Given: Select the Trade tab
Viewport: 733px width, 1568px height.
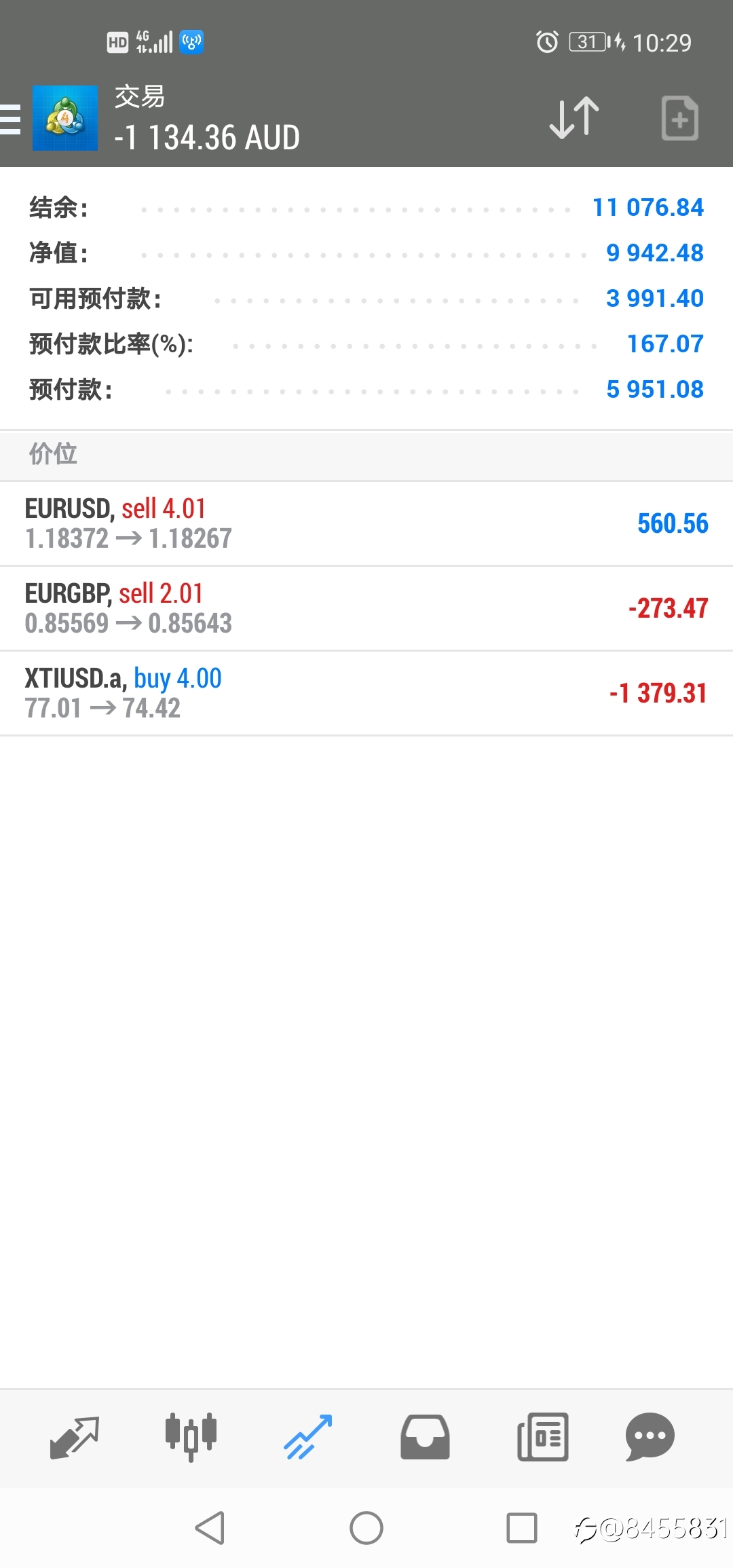Looking at the screenshot, I should (x=308, y=1437).
